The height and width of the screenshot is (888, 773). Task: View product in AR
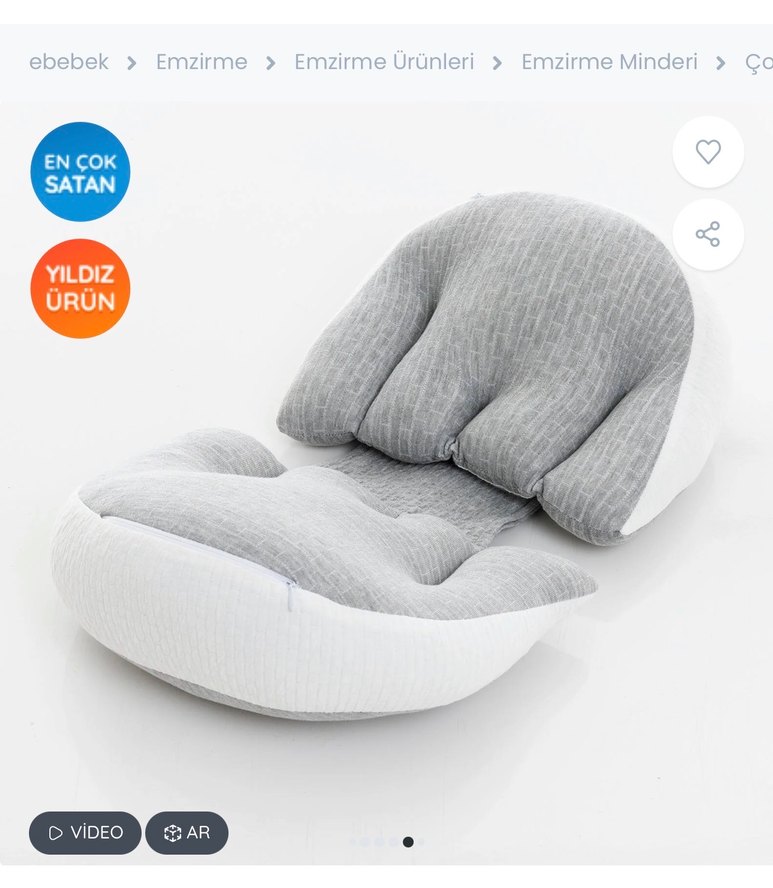coord(187,833)
